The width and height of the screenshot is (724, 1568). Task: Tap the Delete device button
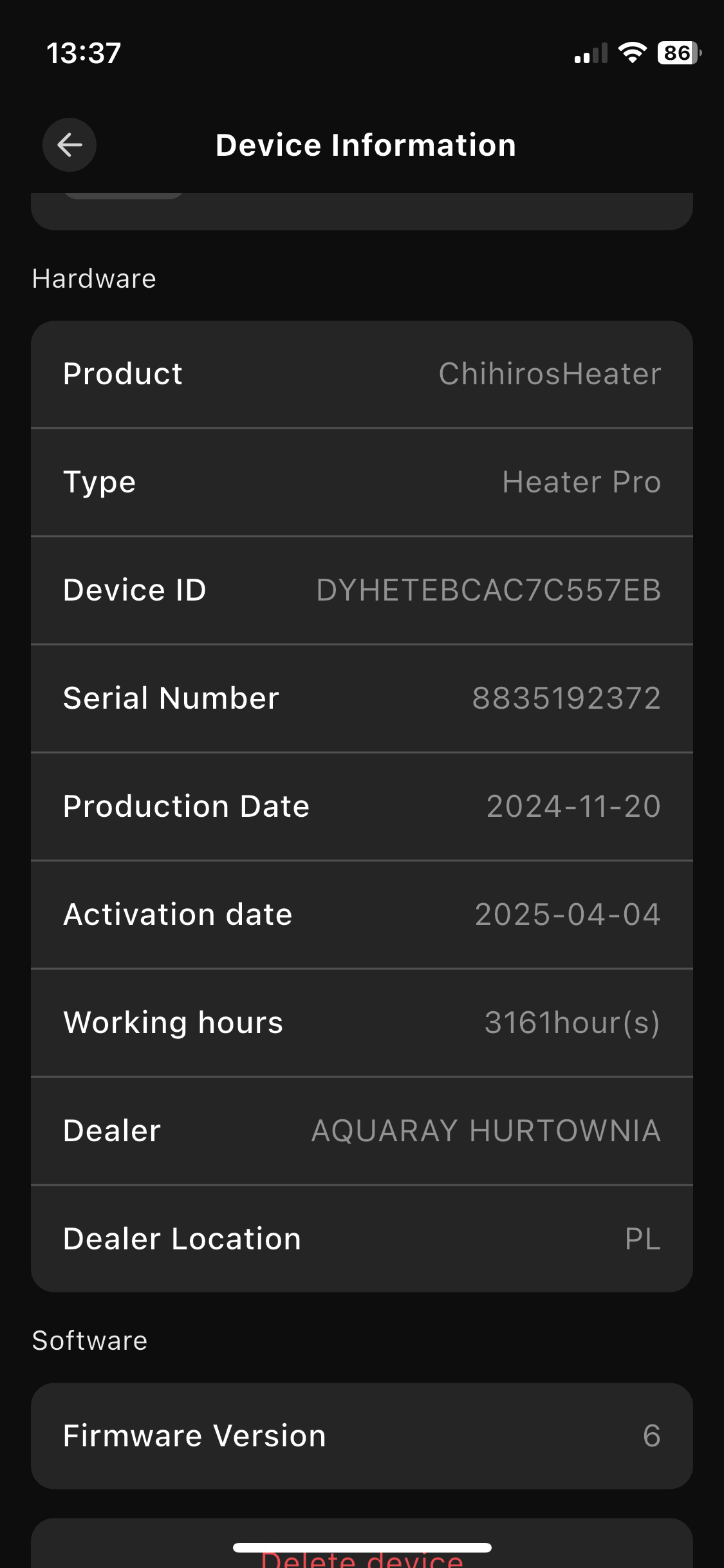(362, 1558)
